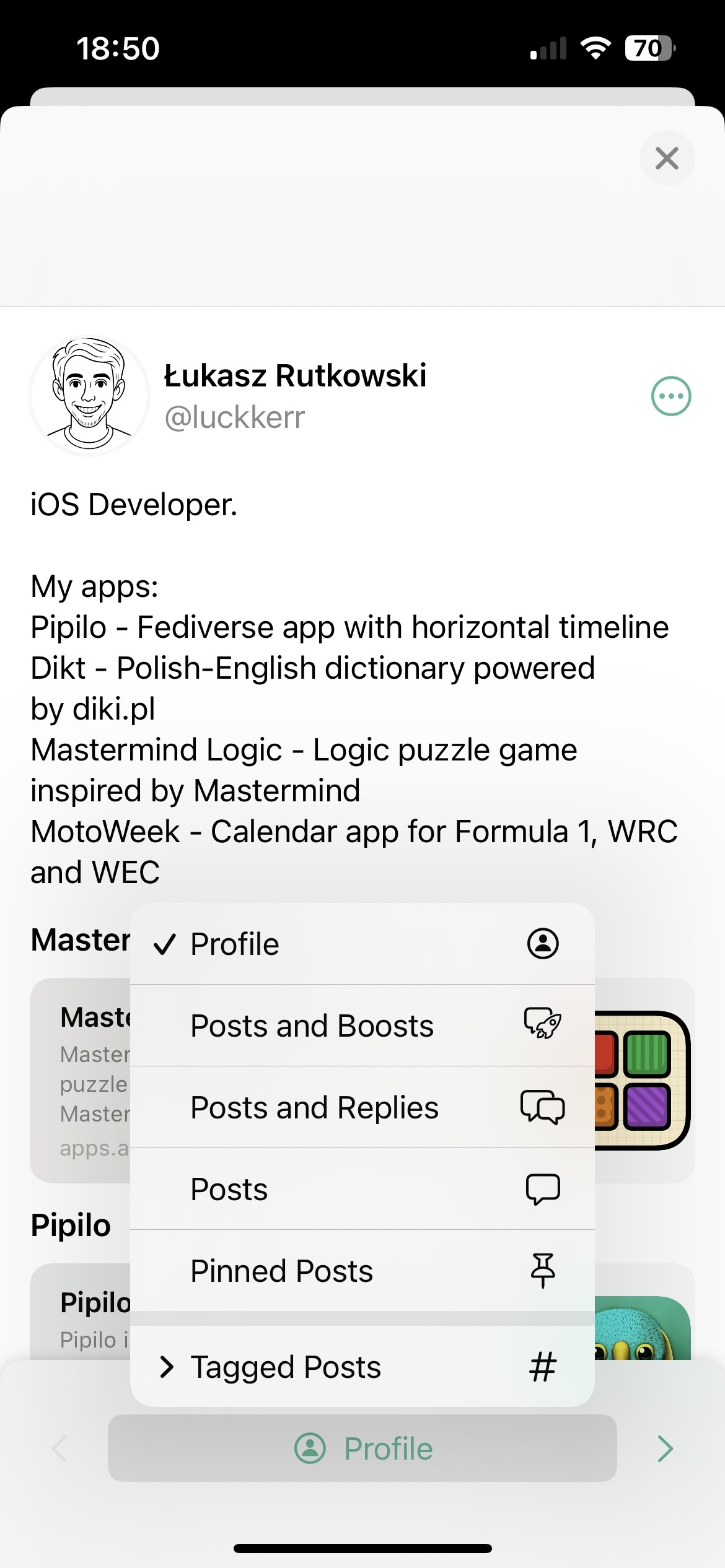Expand the Tagged Posts submenu
725x1568 pixels.
pyautogui.click(x=362, y=1367)
